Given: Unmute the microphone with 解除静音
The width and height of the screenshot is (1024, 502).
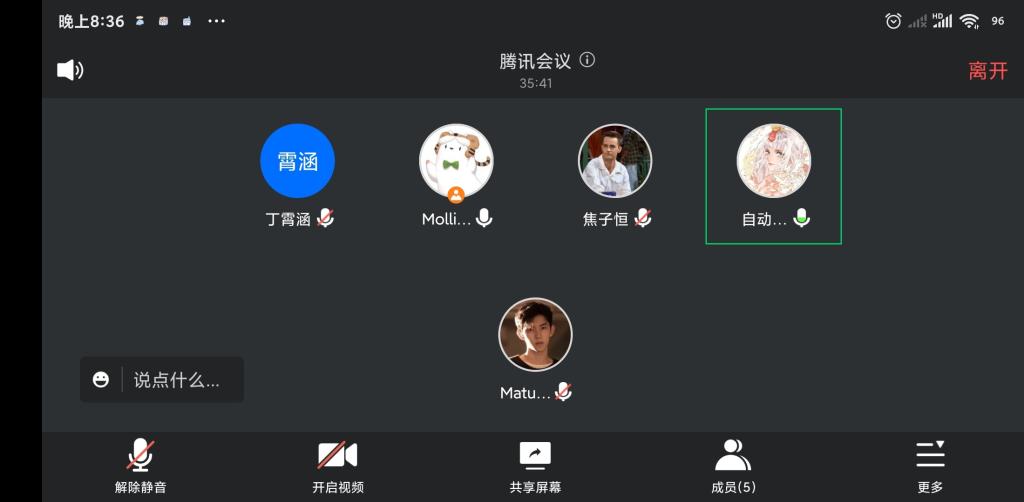Looking at the screenshot, I should click(140, 466).
